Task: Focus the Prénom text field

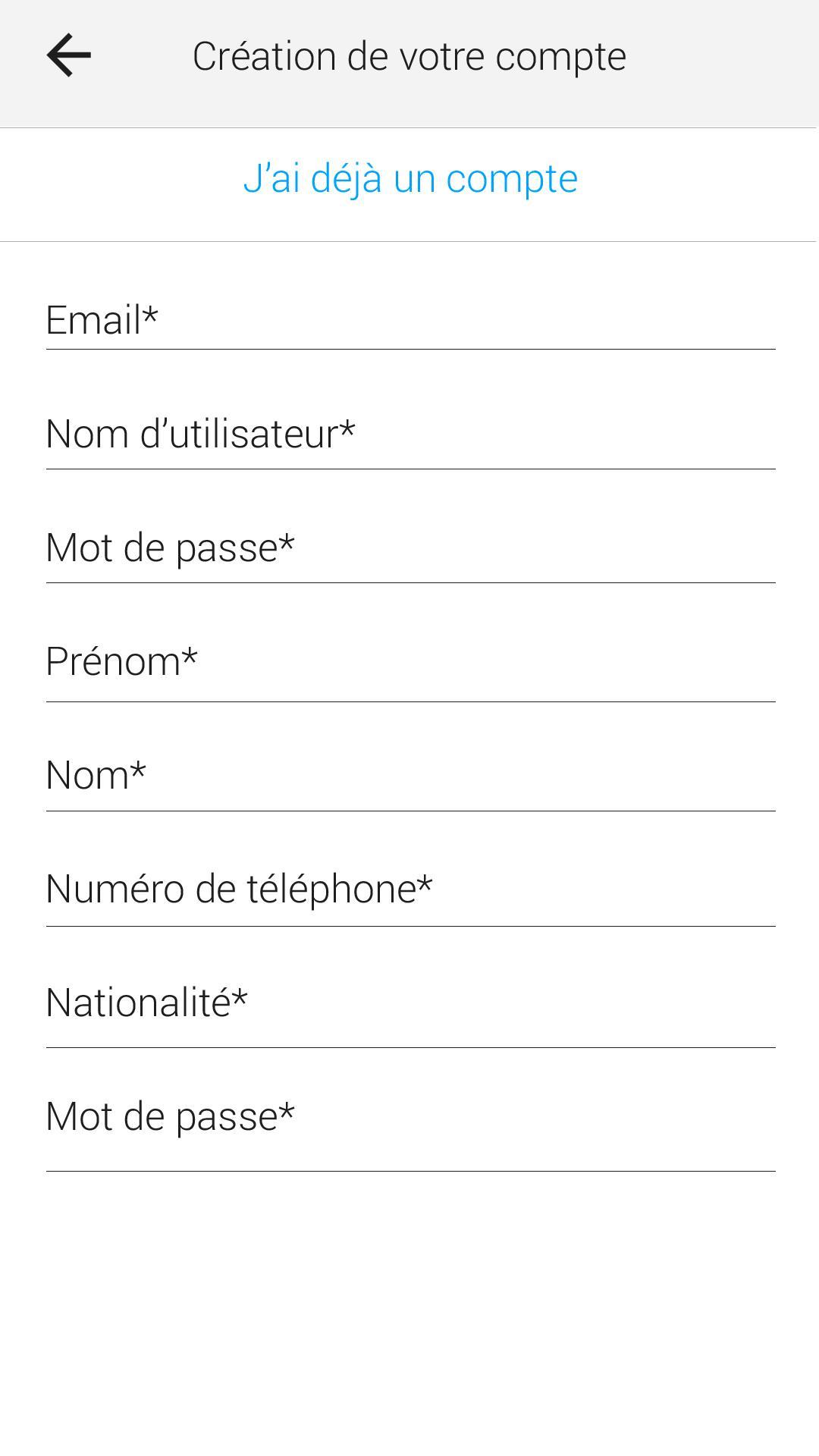Action: [x=409, y=662]
